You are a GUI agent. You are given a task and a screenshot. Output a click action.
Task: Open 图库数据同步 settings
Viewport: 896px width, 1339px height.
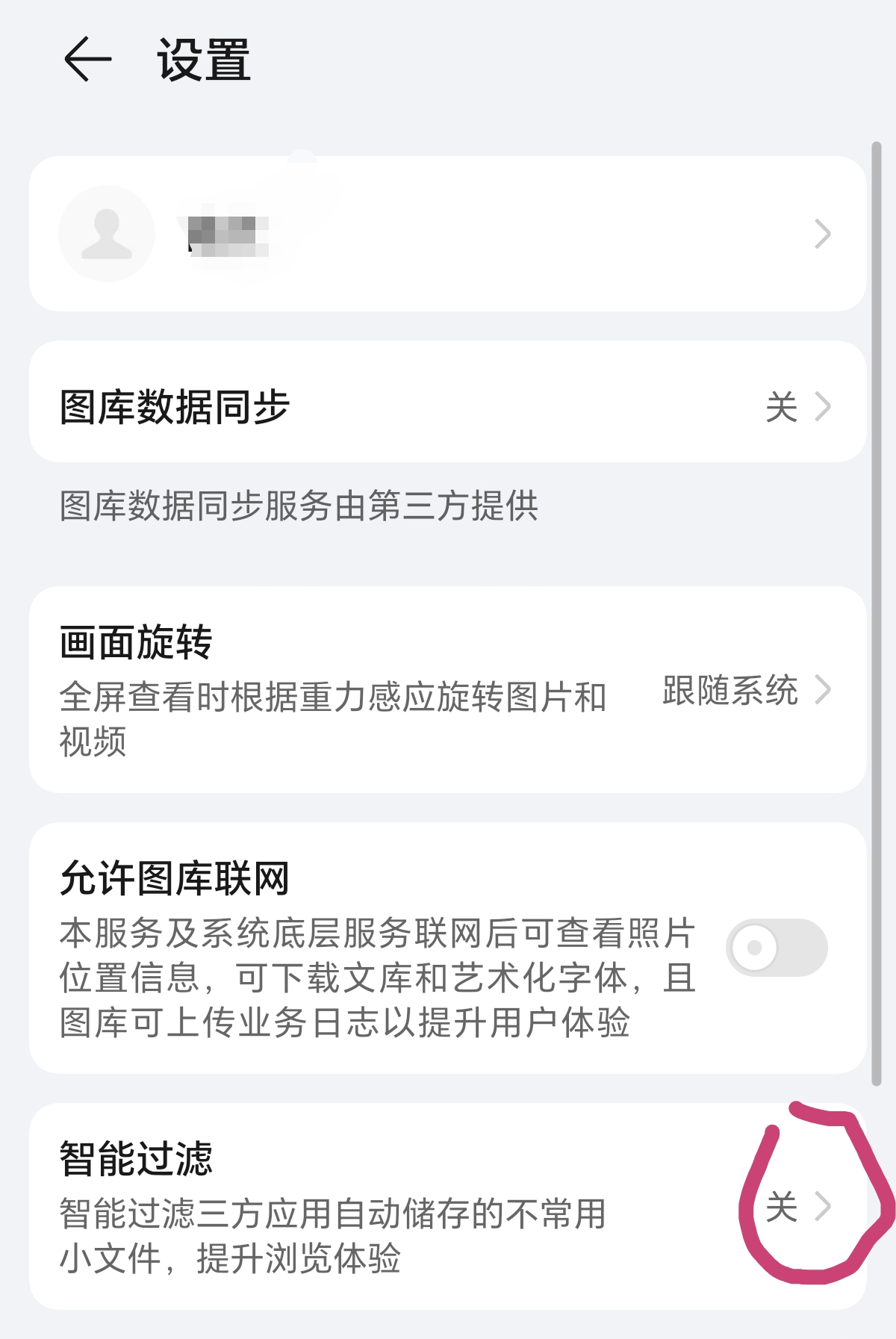click(x=447, y=406)
